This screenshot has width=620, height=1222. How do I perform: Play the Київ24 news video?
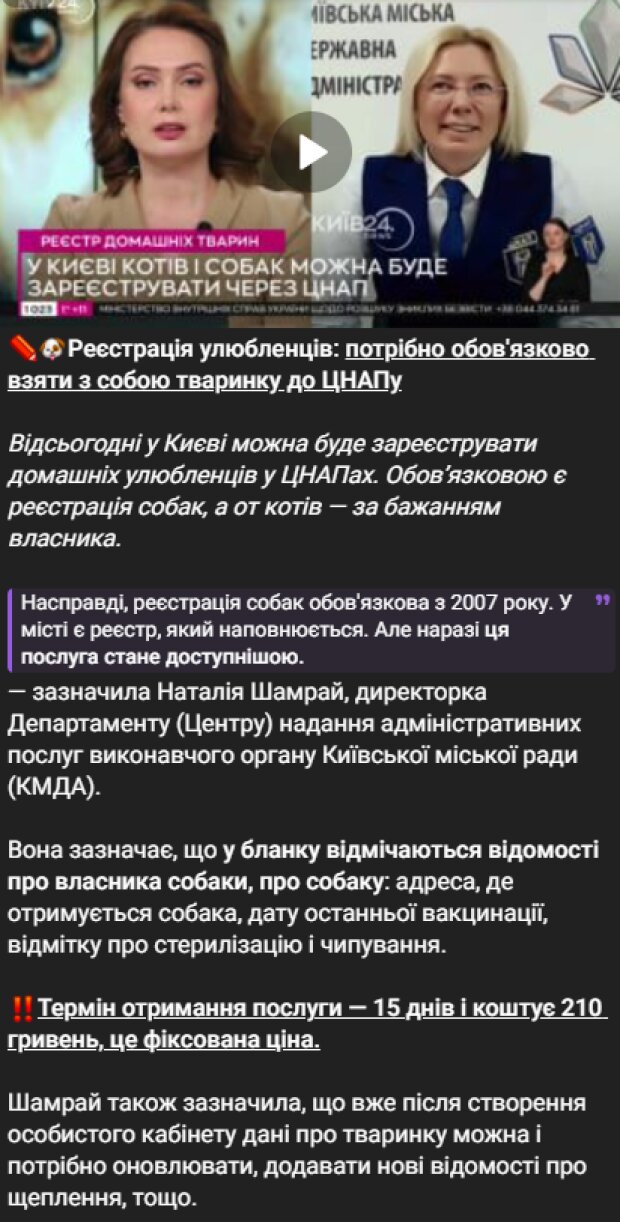(x=310, y=152)
